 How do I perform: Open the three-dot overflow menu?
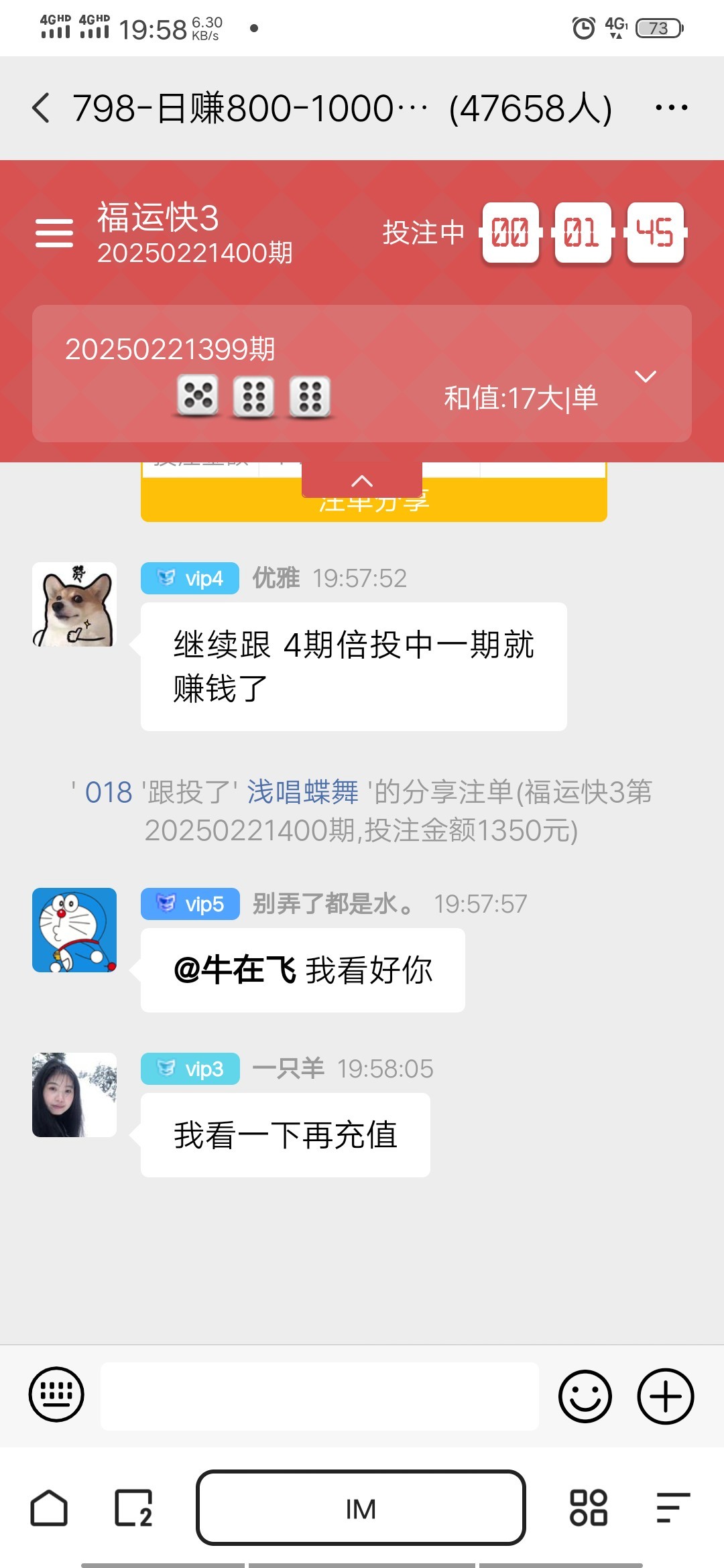pyautogui.click(x=671, y=108)
